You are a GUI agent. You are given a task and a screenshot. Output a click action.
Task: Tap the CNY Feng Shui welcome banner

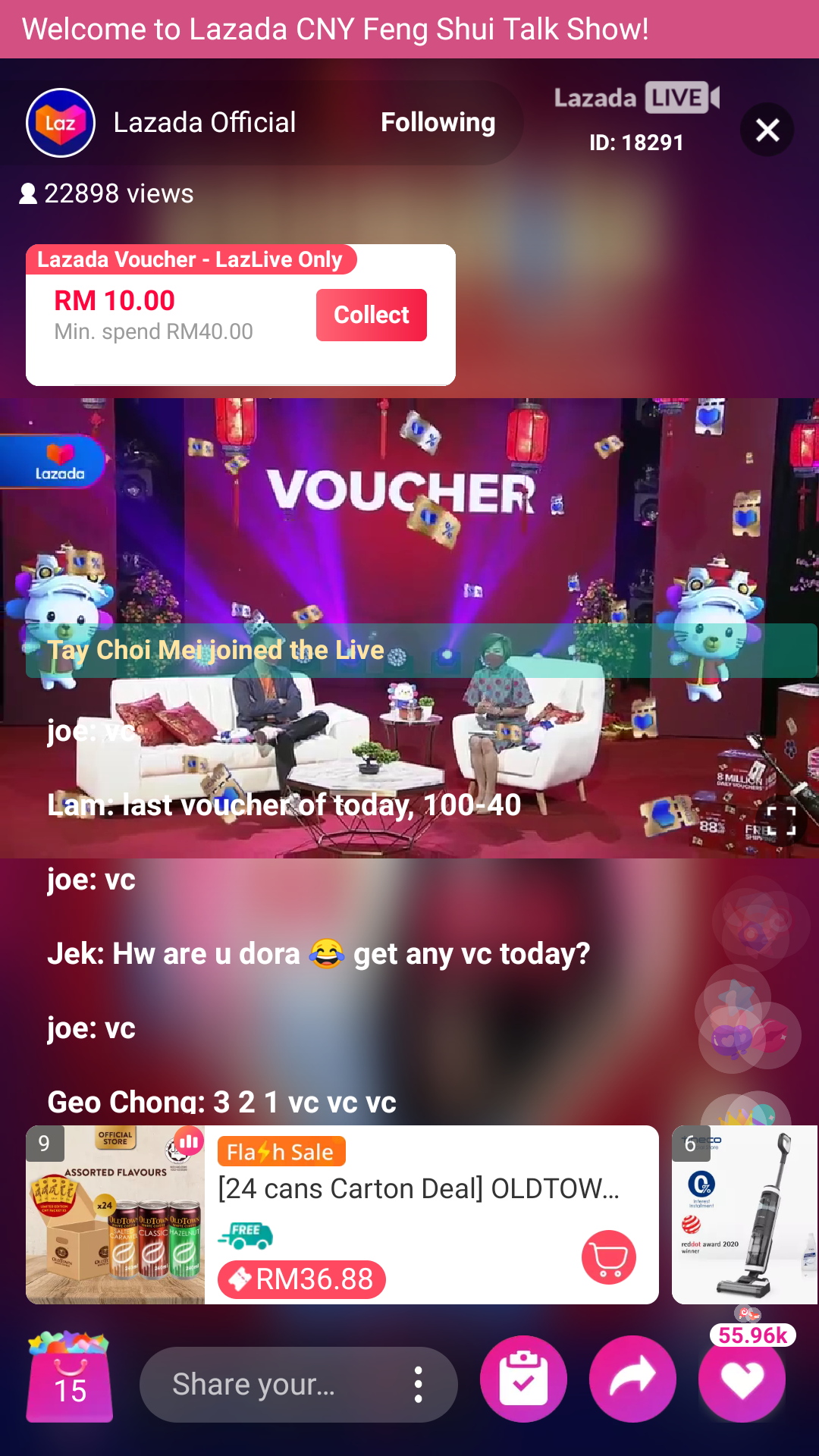334,30
